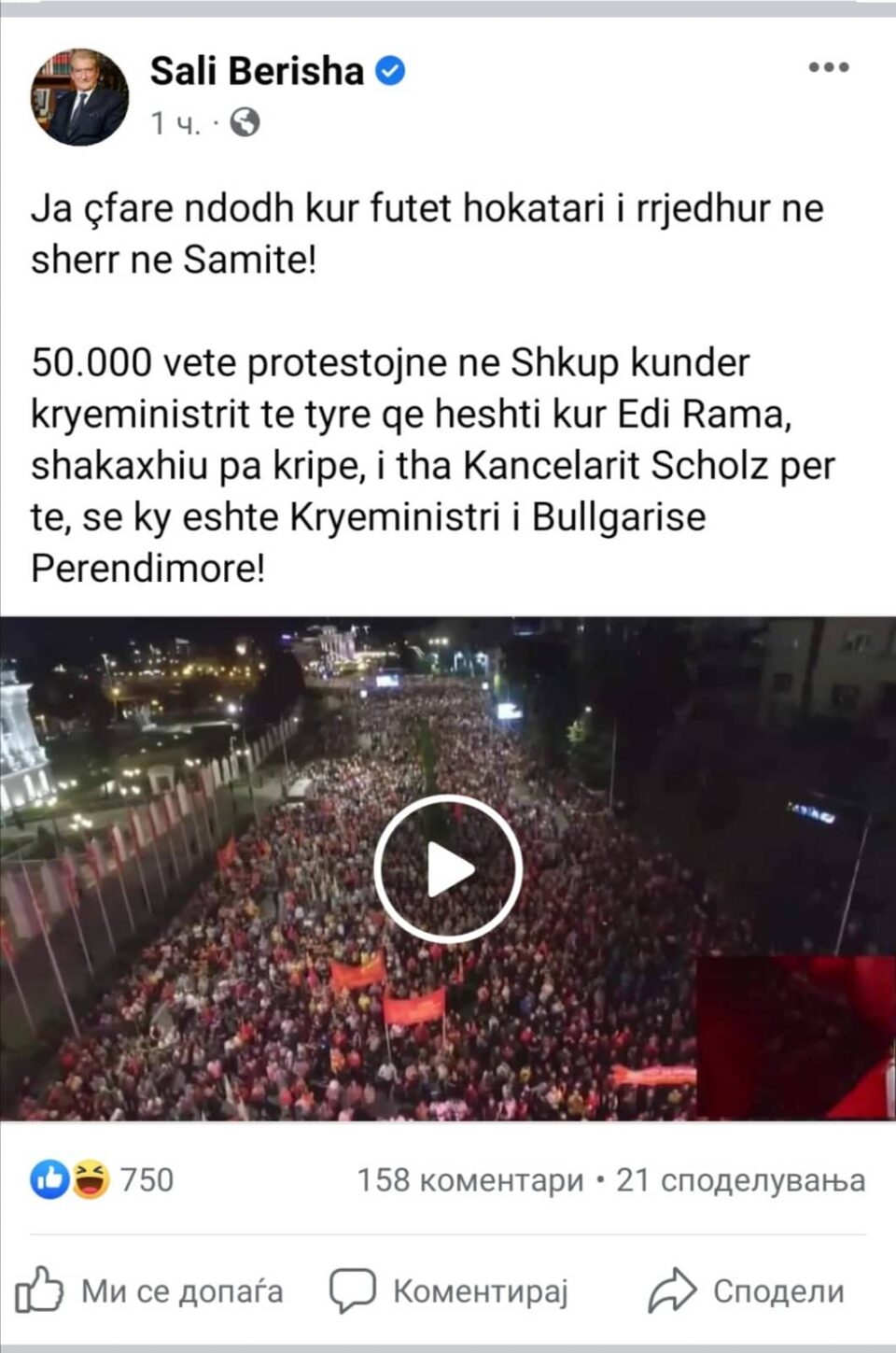
Task: Play the protest video
Action: [x=448, y=869]
